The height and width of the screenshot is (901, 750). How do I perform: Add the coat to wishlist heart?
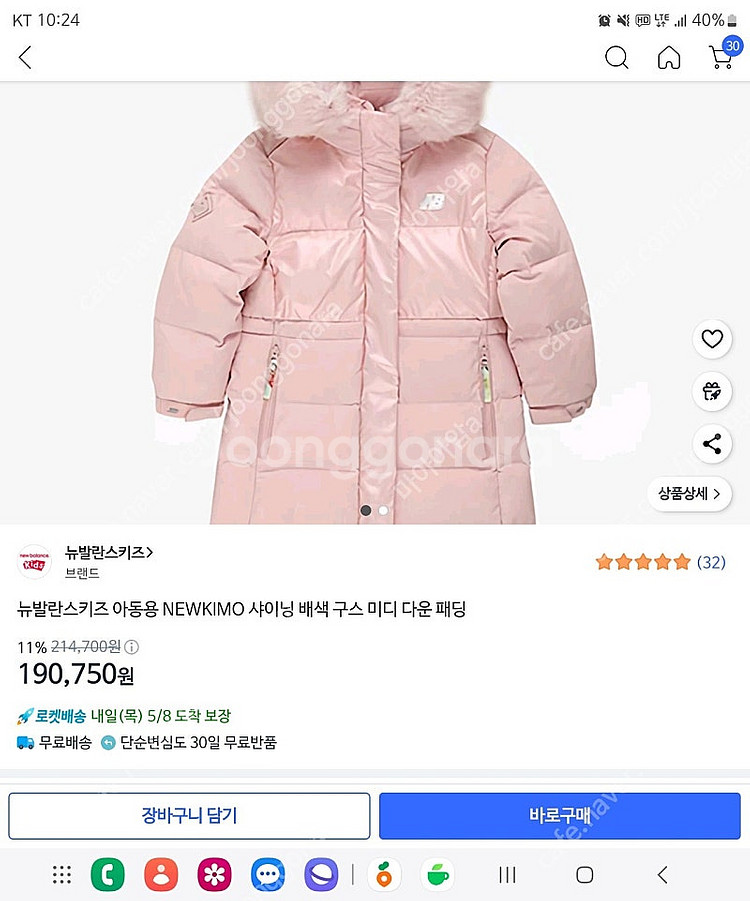pyautogui.click(x=712, y=340)
